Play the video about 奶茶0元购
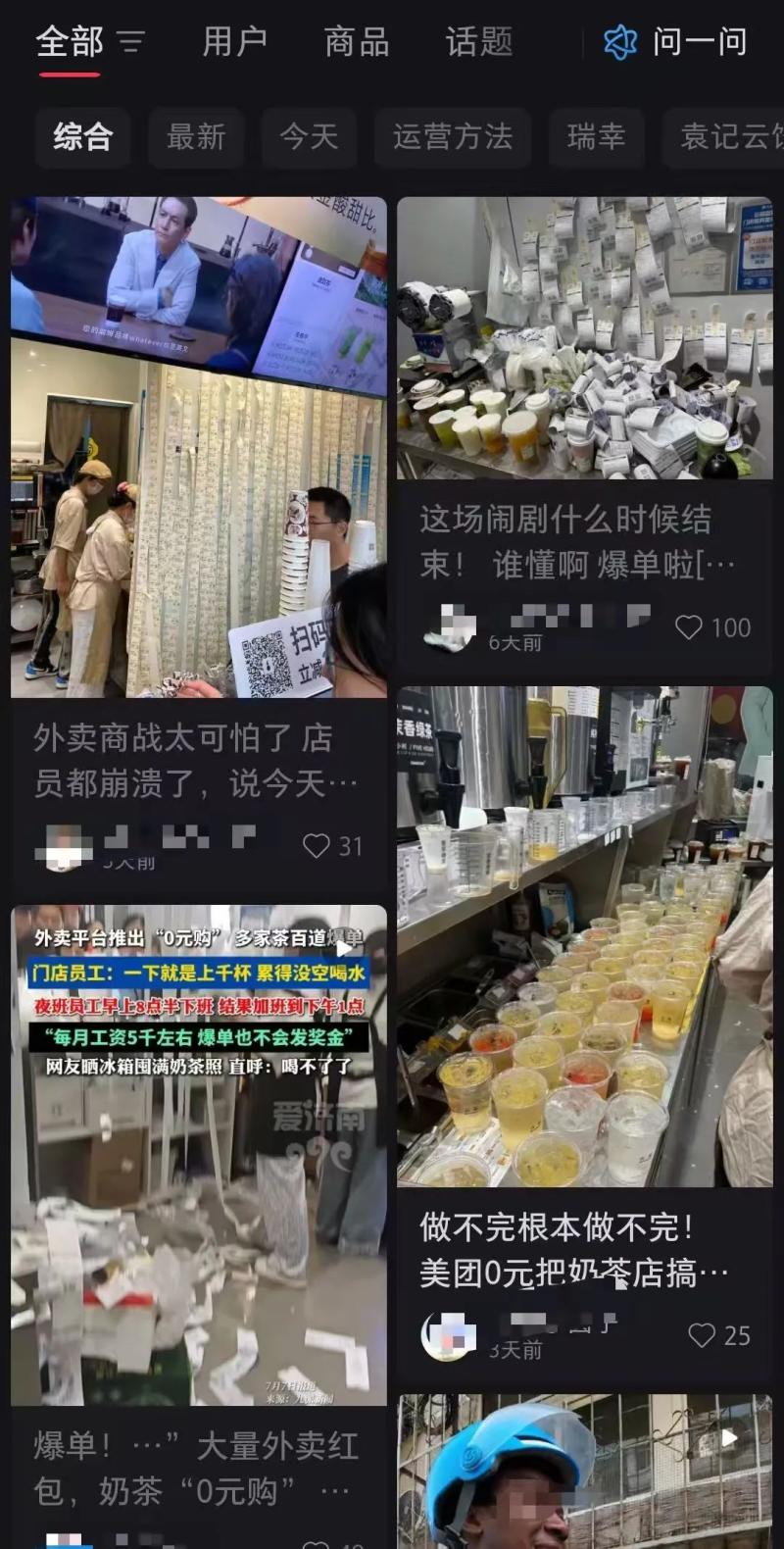The image size is (784, 1549). click(x=199, y=1155)
